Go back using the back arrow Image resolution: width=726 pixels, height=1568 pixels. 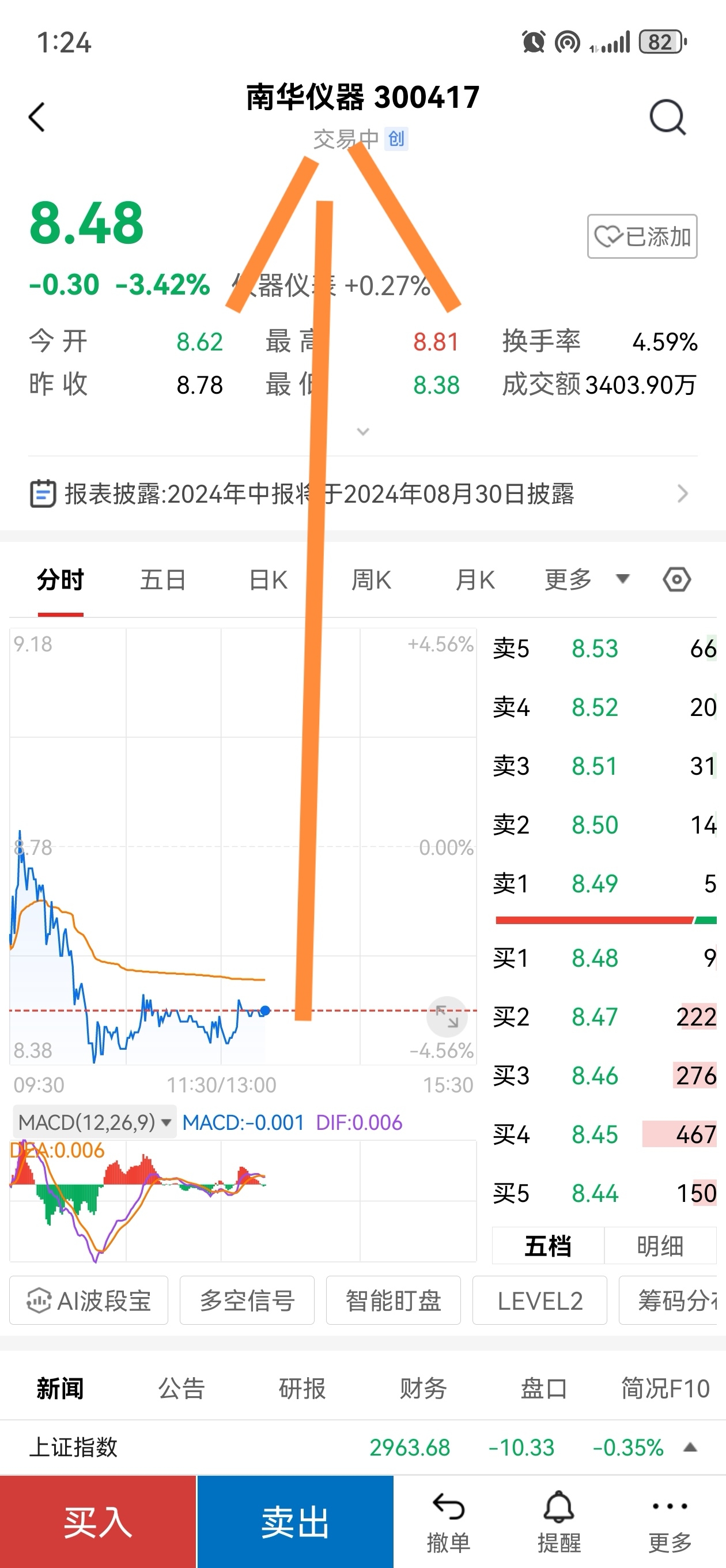[x=36, y=118]
